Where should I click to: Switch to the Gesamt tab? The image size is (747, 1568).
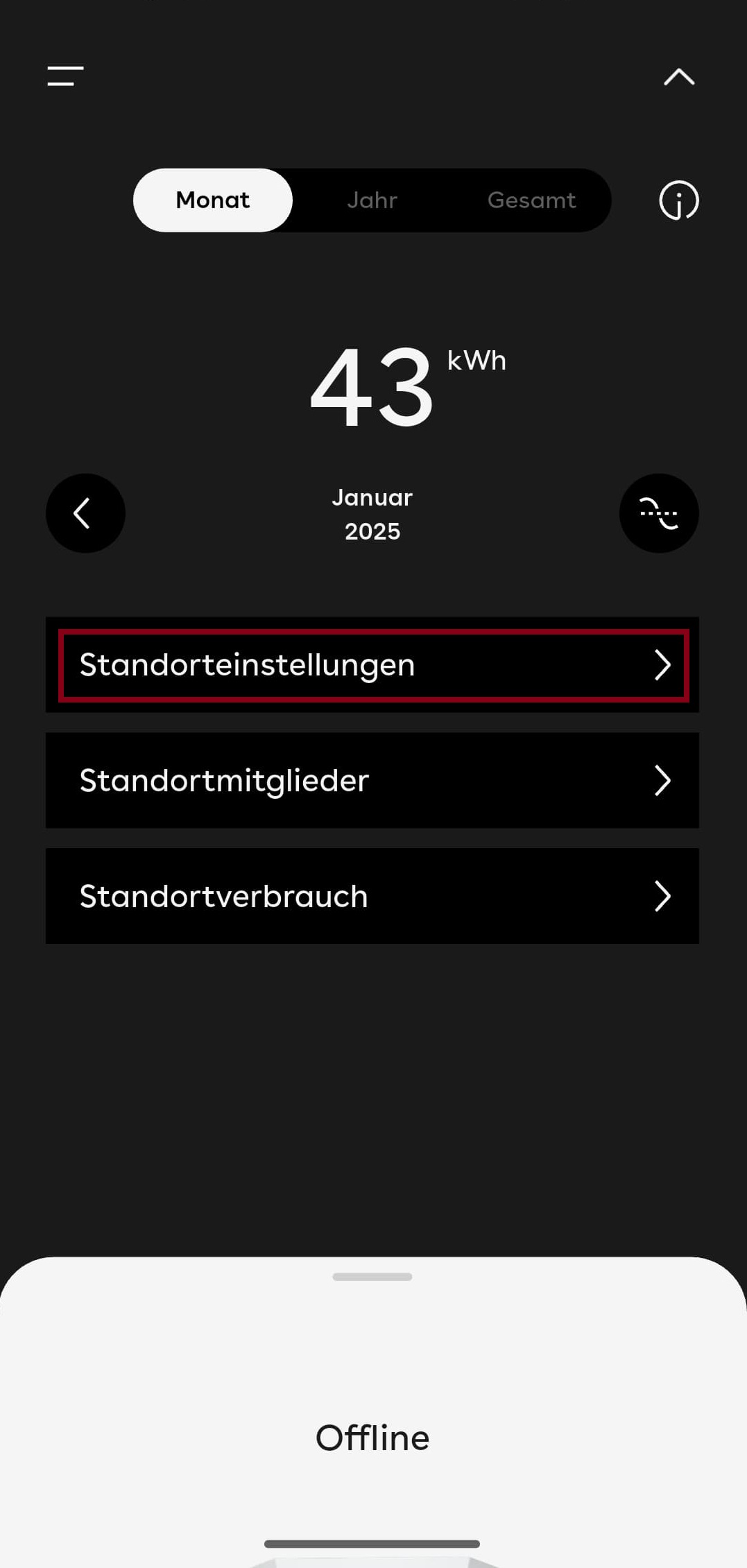[531, 200]
